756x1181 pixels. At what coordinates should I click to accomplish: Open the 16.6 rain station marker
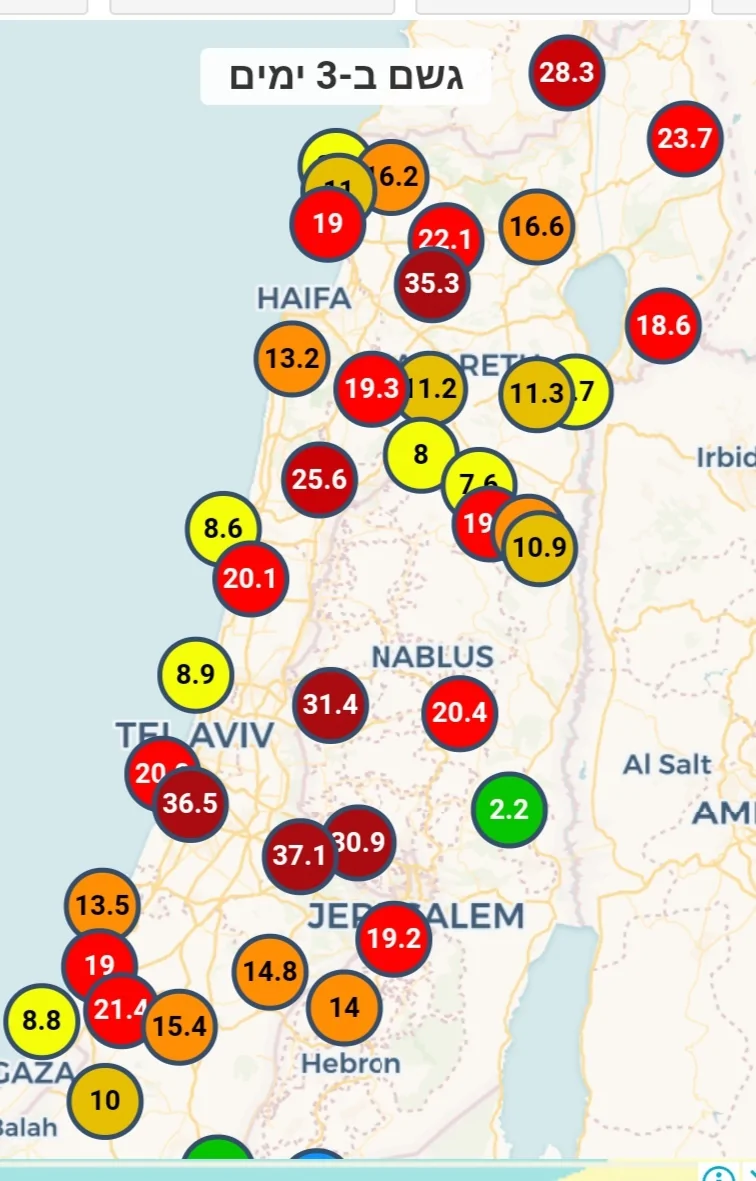coord(537,227)
